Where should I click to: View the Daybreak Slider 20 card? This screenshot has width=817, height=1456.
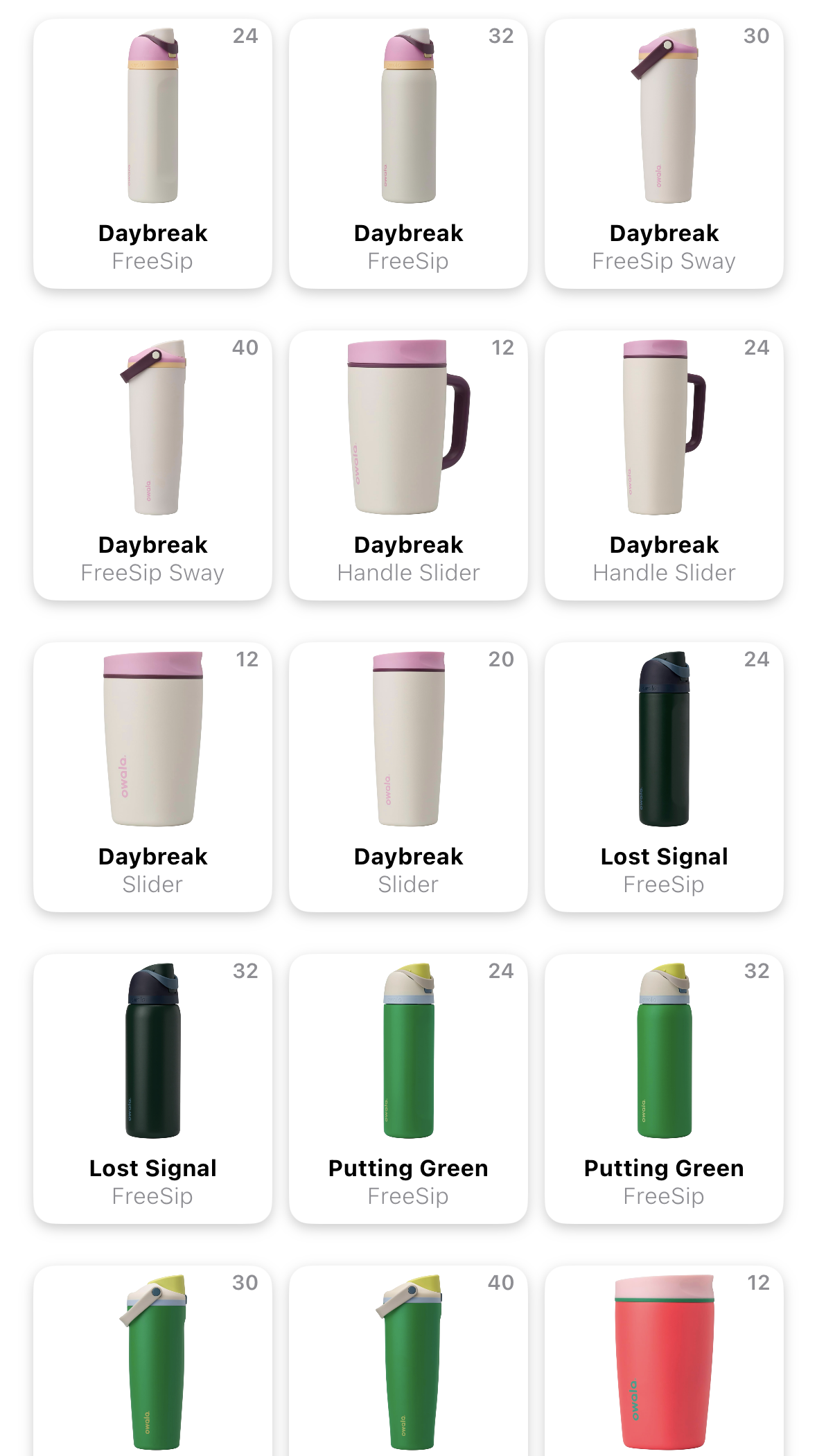(408, 777)
